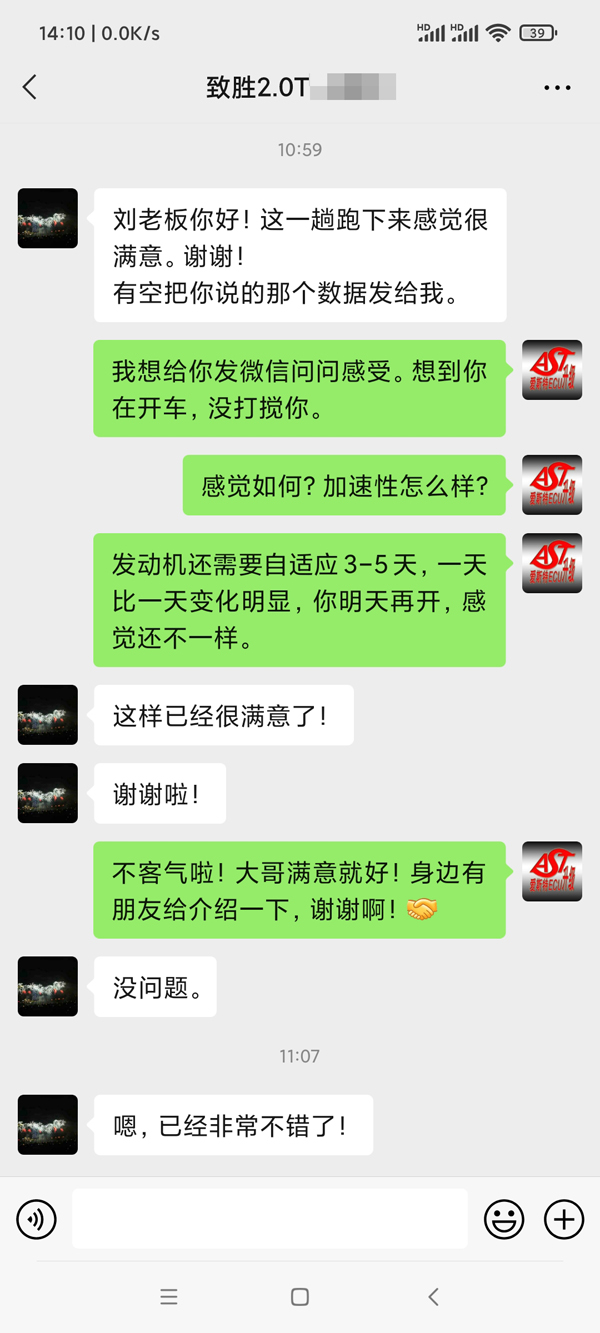Go back from the 致胜2.0T chat

click(x=30, y=87)
